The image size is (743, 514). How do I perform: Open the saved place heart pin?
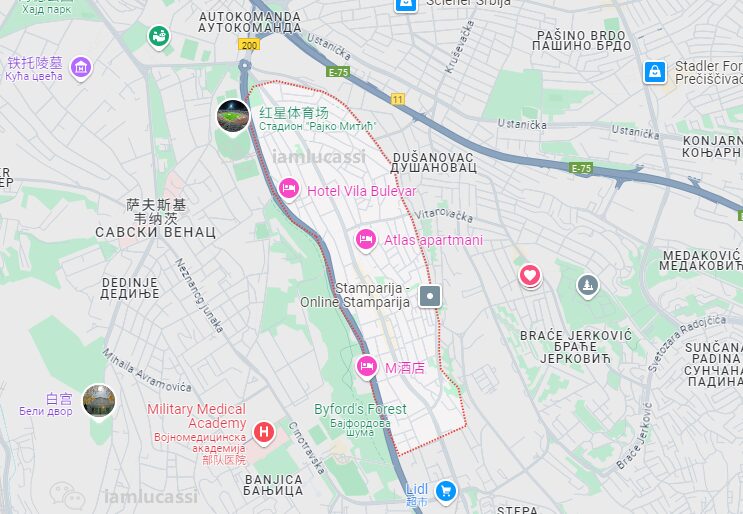coord(529,275)
